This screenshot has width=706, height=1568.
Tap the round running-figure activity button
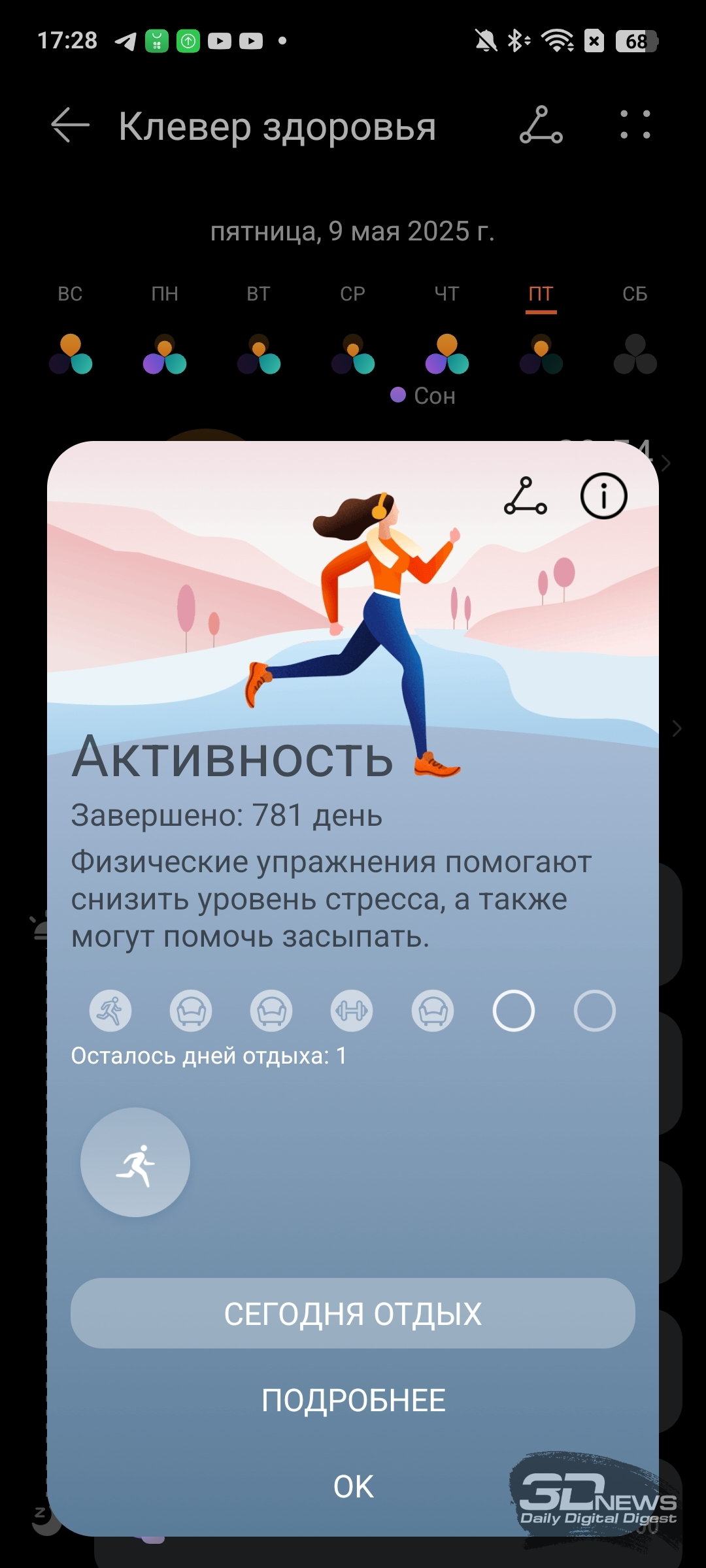point(135,1162)
